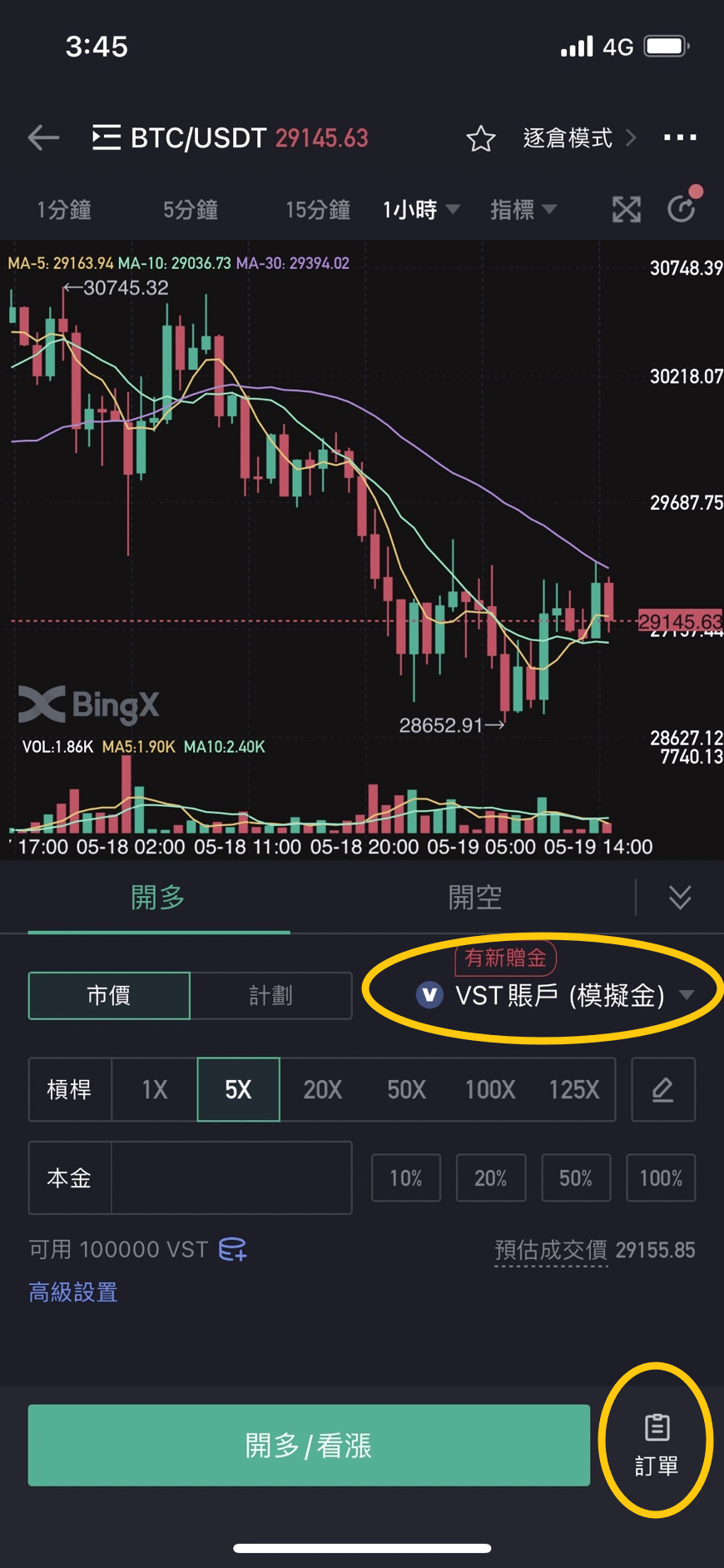Viewport: 724px width, 1568px height.
Task: Expand the 1小時 timeframe dropdown
Action: [420, 210]
